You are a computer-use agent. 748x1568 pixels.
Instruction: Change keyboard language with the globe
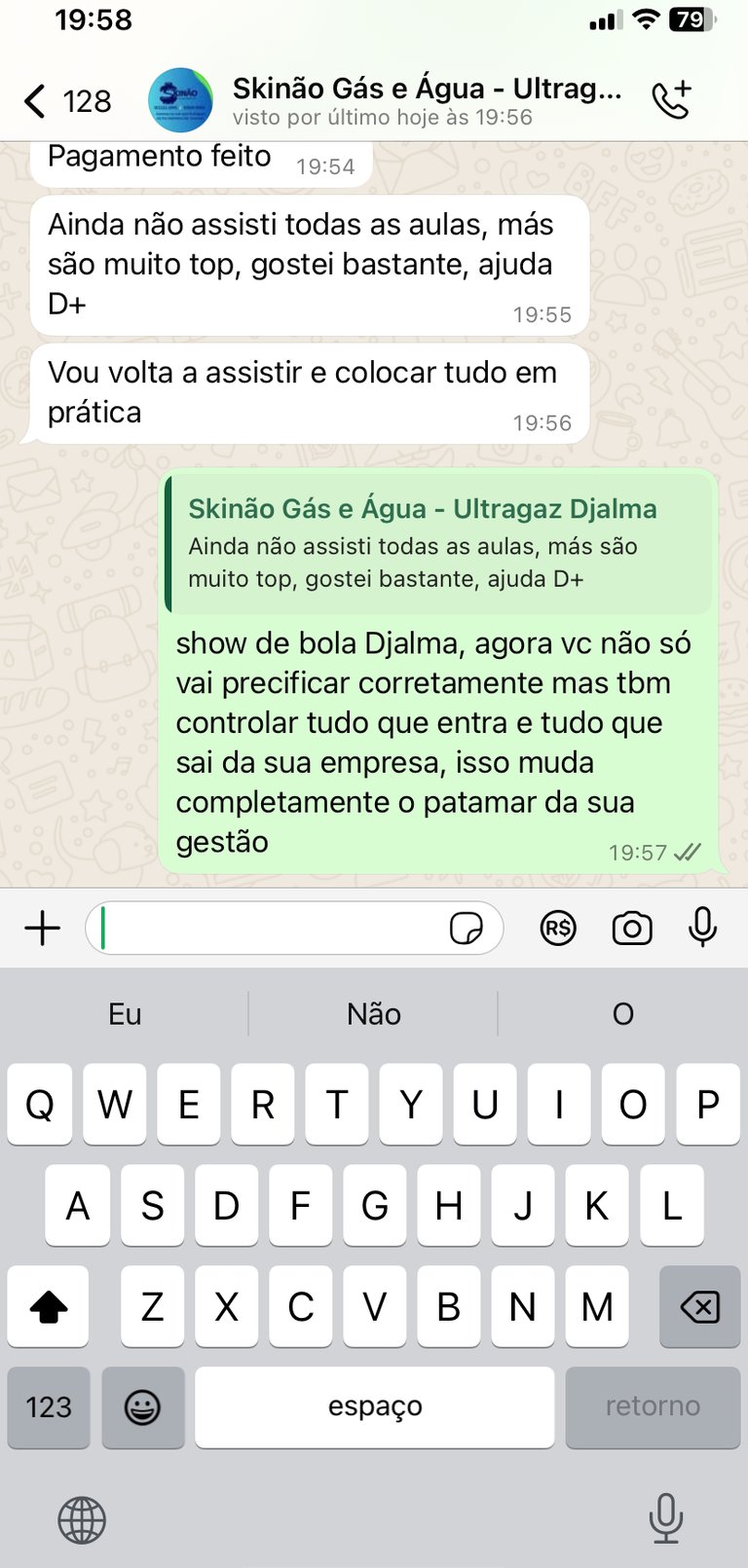click(82, 1520)
